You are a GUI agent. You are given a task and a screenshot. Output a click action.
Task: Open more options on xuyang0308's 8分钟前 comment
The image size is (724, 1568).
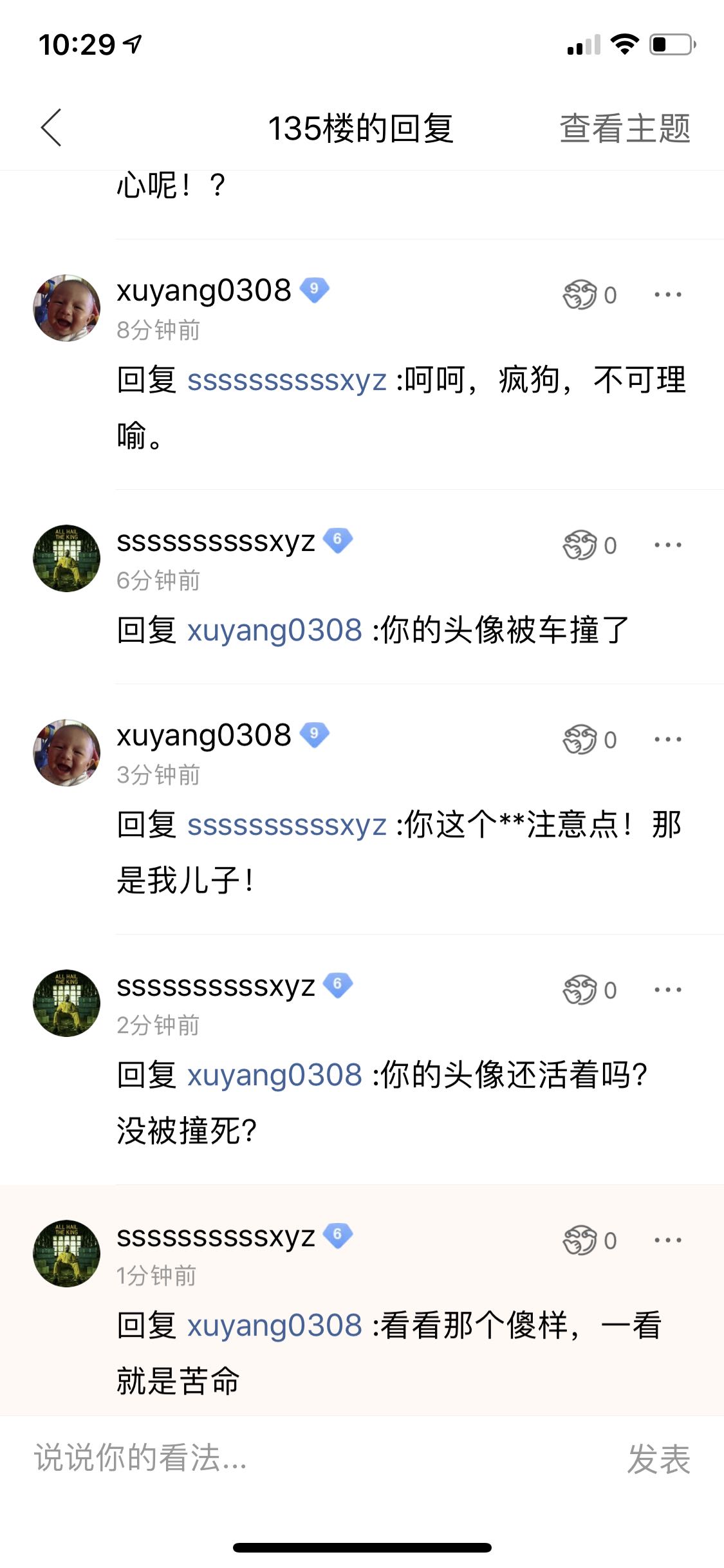(667, 295)
